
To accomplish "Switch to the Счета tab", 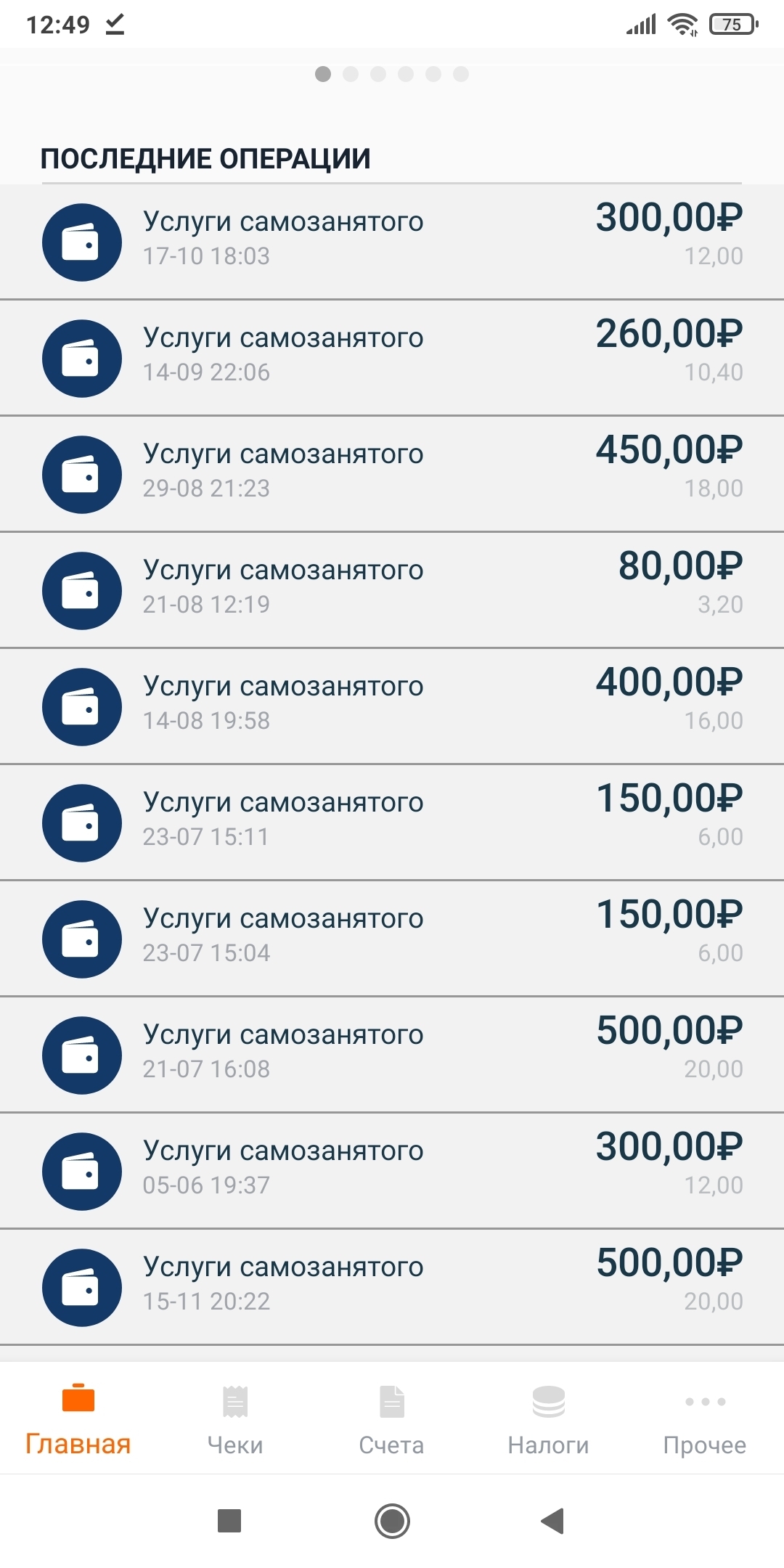I will pos(392,1419).
